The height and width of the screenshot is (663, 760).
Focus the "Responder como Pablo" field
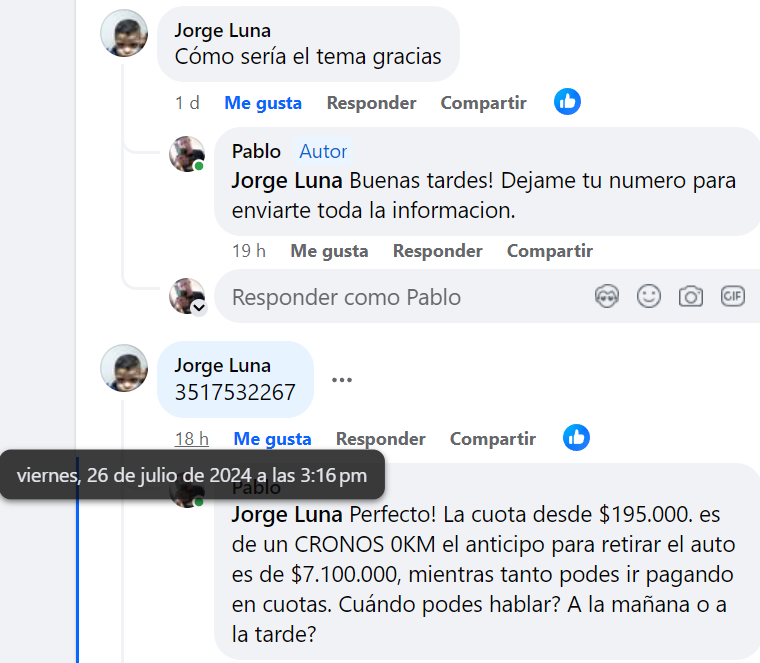pyautogui.click(x=400, y=297)
